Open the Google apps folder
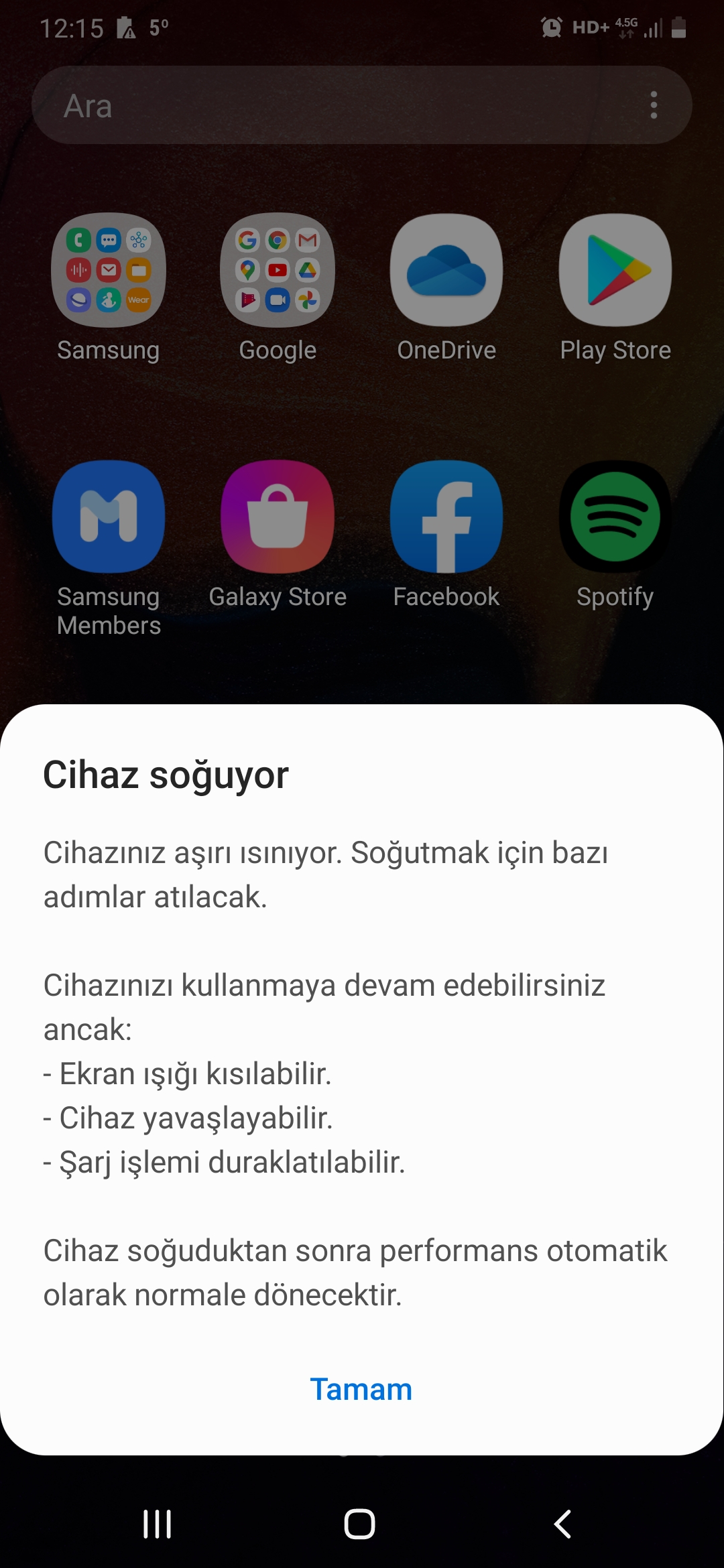Viewport: 724px width, 1568px height. pos(278,270)
